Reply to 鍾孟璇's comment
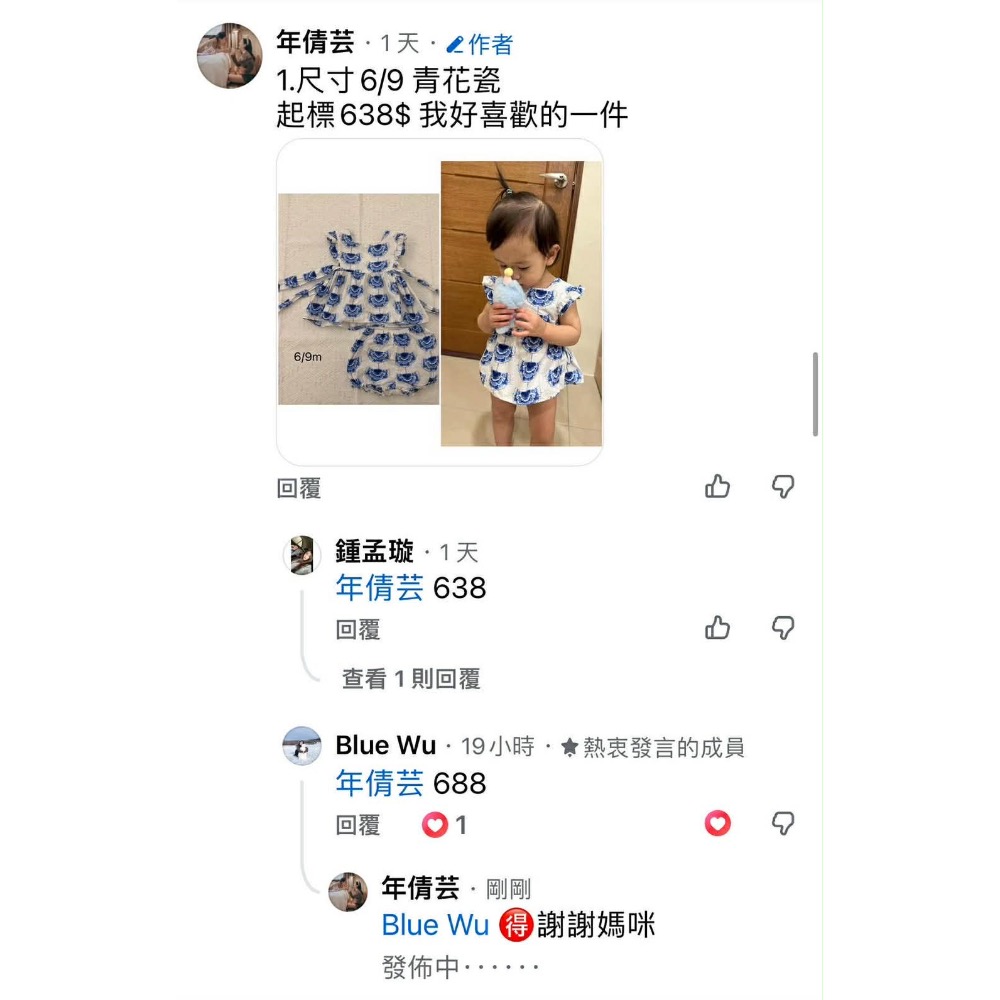1000x1000 pixels. pos(358,630)
